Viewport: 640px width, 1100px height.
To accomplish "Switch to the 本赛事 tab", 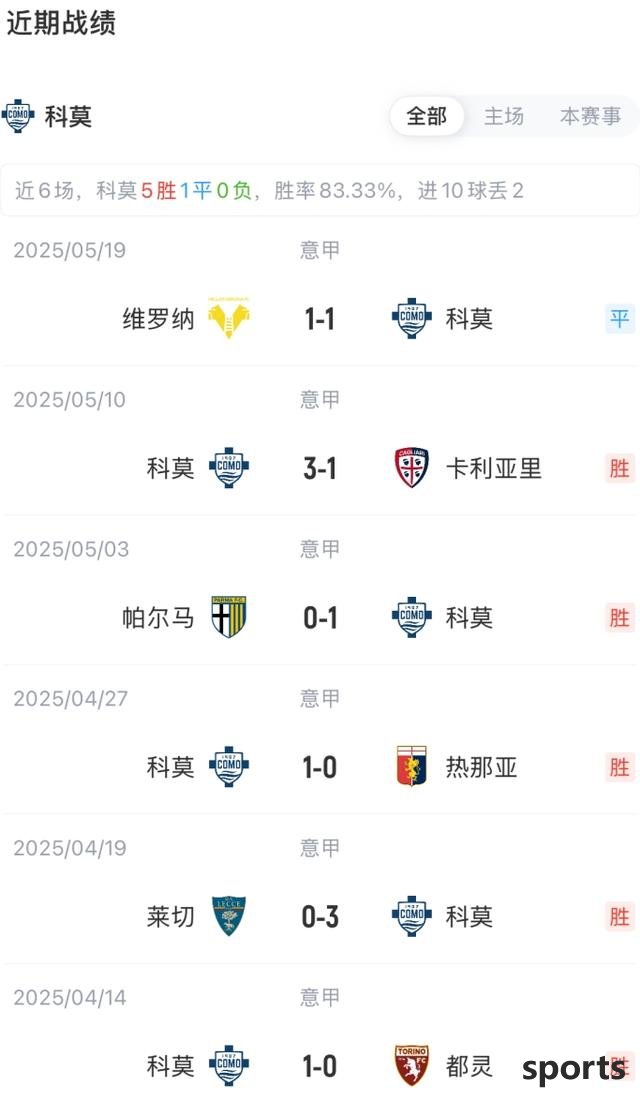I will pos(591,116).
